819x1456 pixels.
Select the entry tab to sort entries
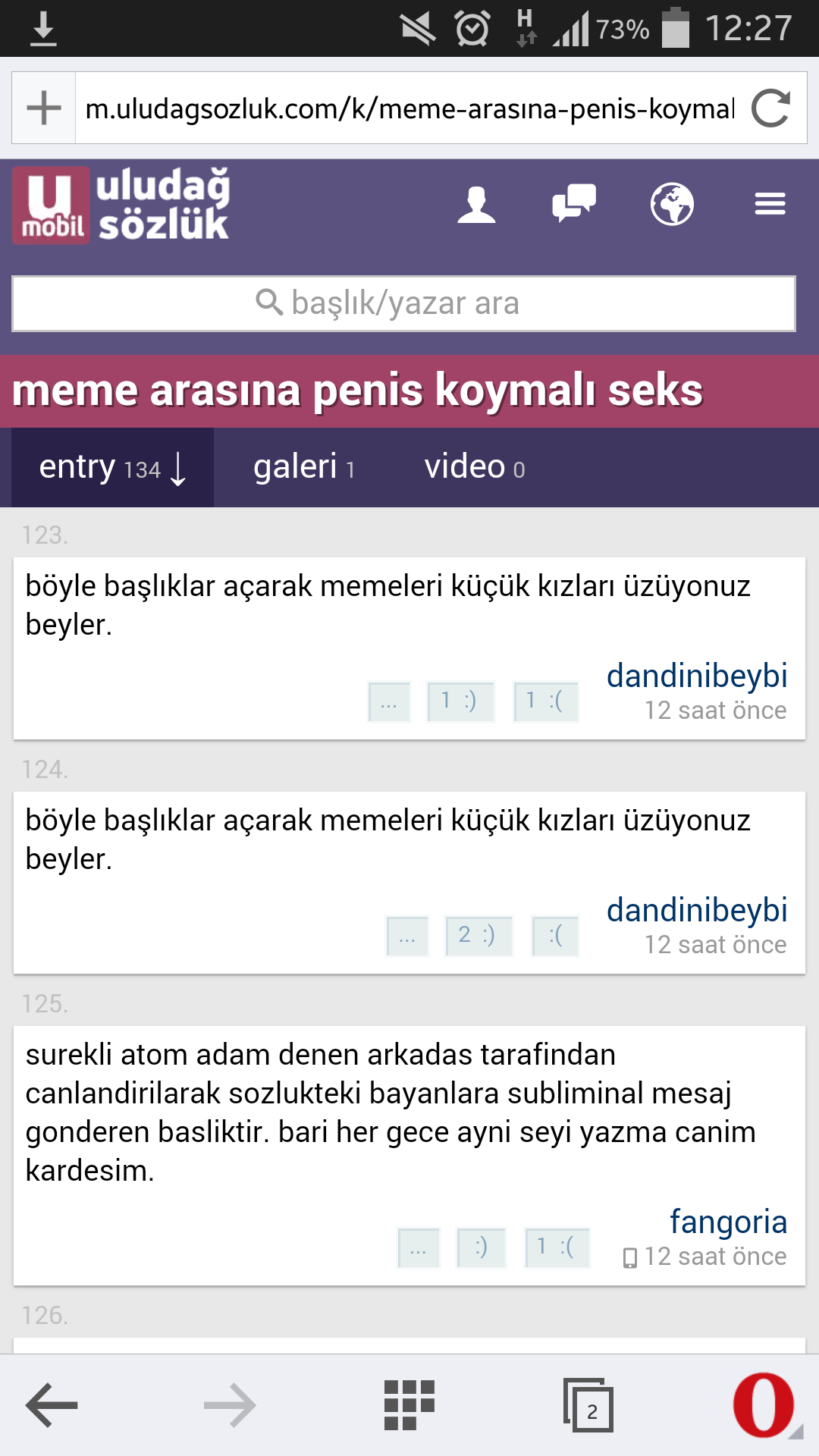[x=112, y=467]
